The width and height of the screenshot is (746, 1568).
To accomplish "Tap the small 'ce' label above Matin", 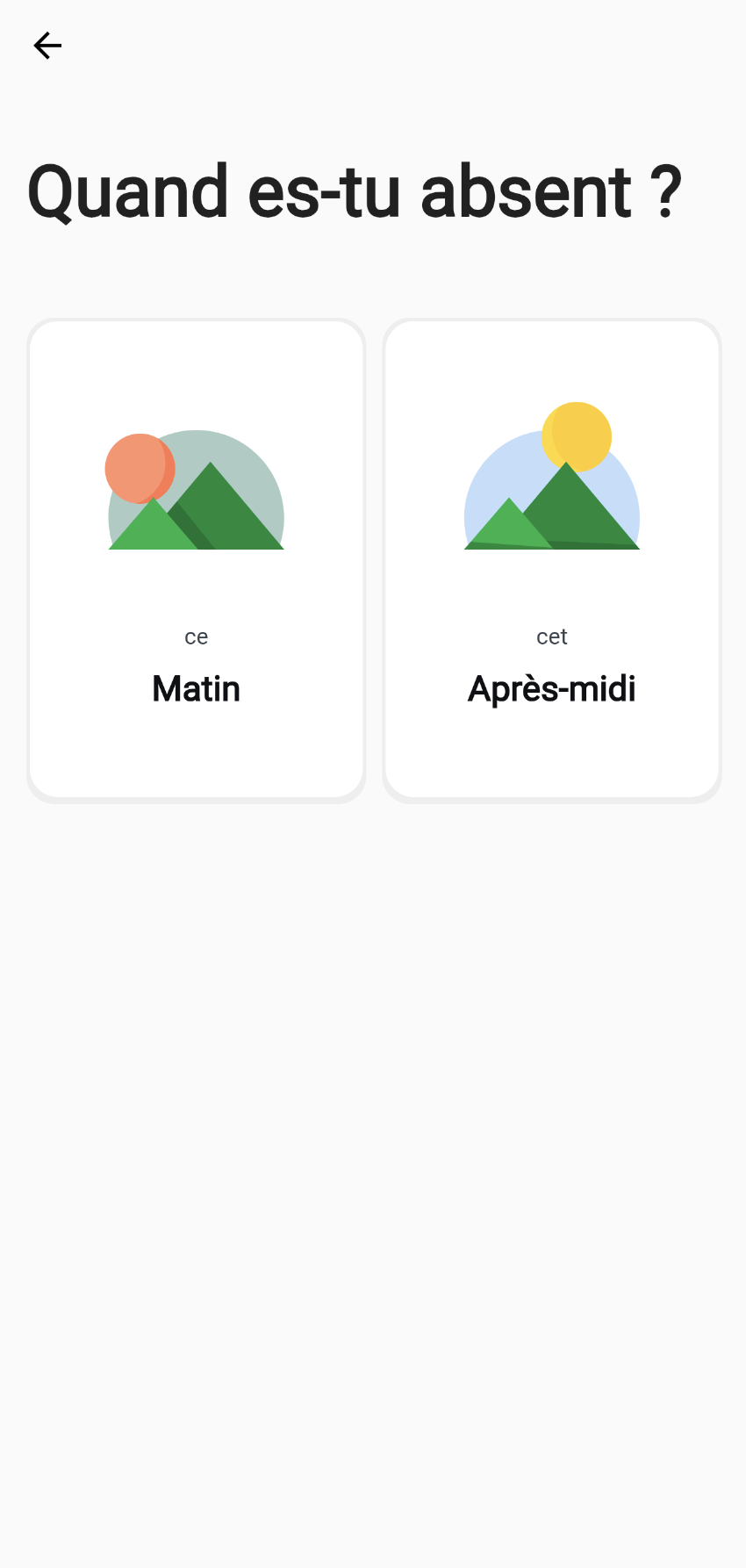I will pos(196,637).
